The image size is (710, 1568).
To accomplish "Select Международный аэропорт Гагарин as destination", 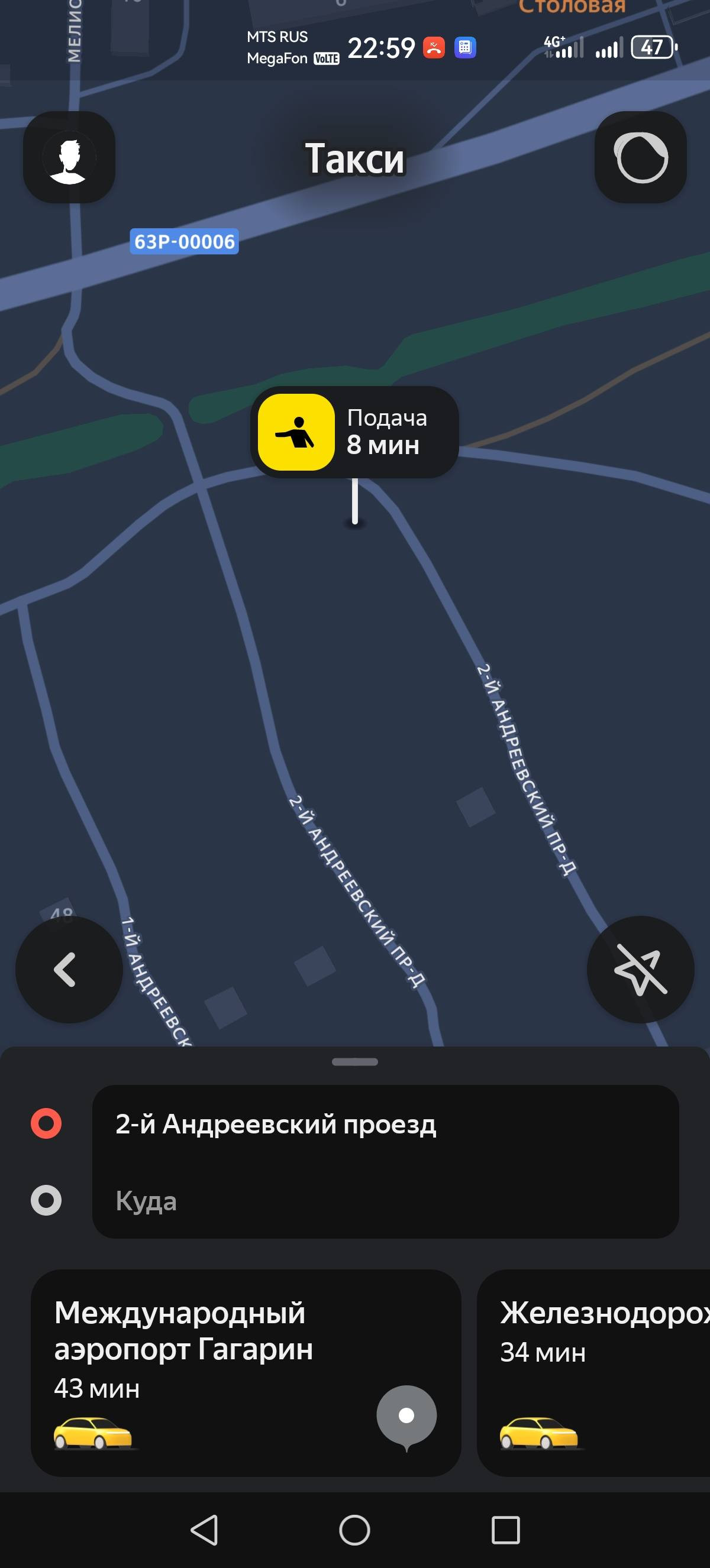I will tap(246, 1372).
